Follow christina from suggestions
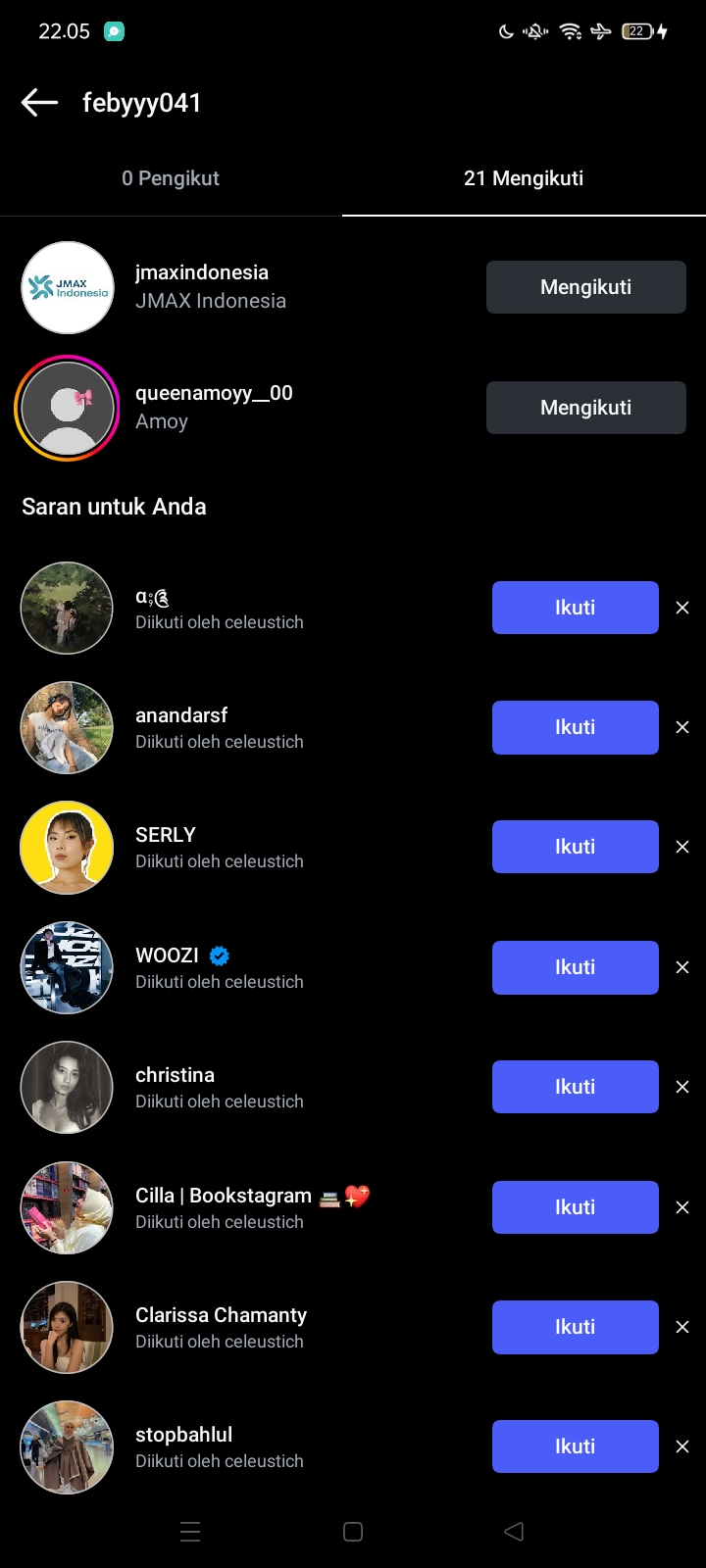The image size is (706, 1568). tap(575, 1087)
